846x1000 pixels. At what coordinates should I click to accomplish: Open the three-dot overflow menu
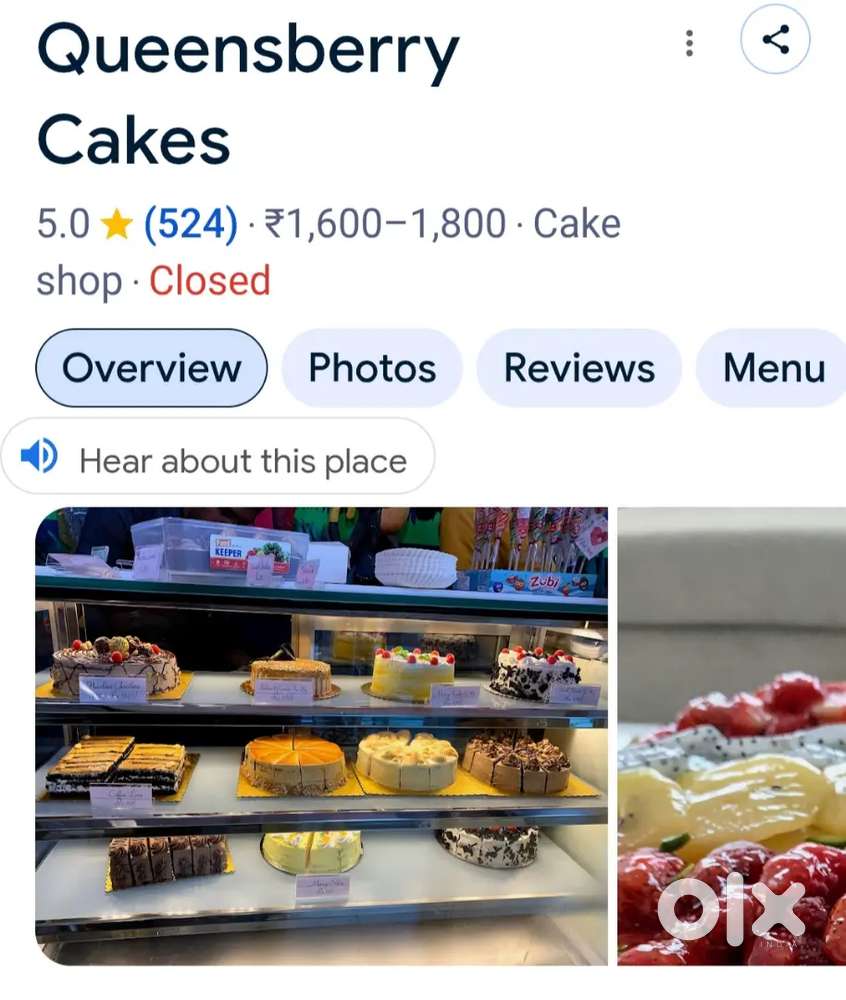pos(688,44)
